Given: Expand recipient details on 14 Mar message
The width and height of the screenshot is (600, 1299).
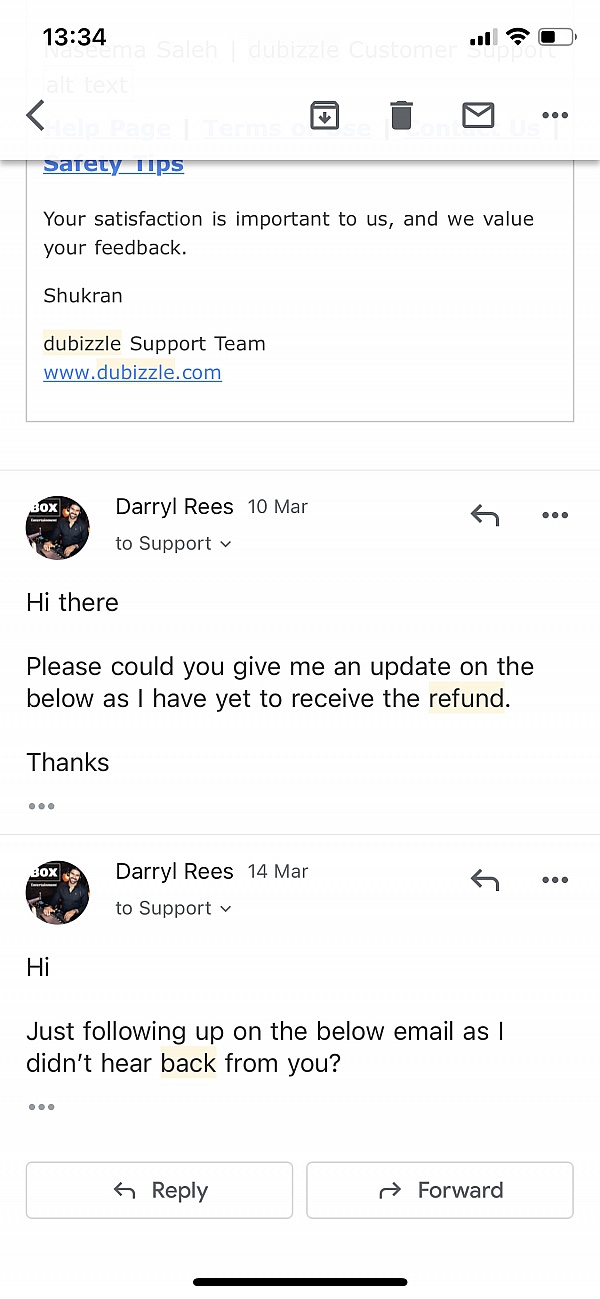Looking at the screenshot, I should point(173,909).
